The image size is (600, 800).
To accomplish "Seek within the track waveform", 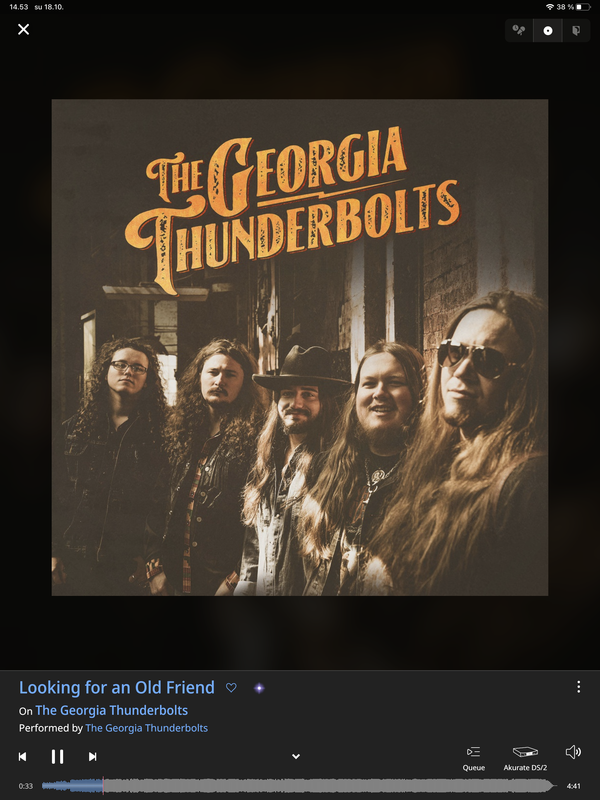I will click(300, 786).
